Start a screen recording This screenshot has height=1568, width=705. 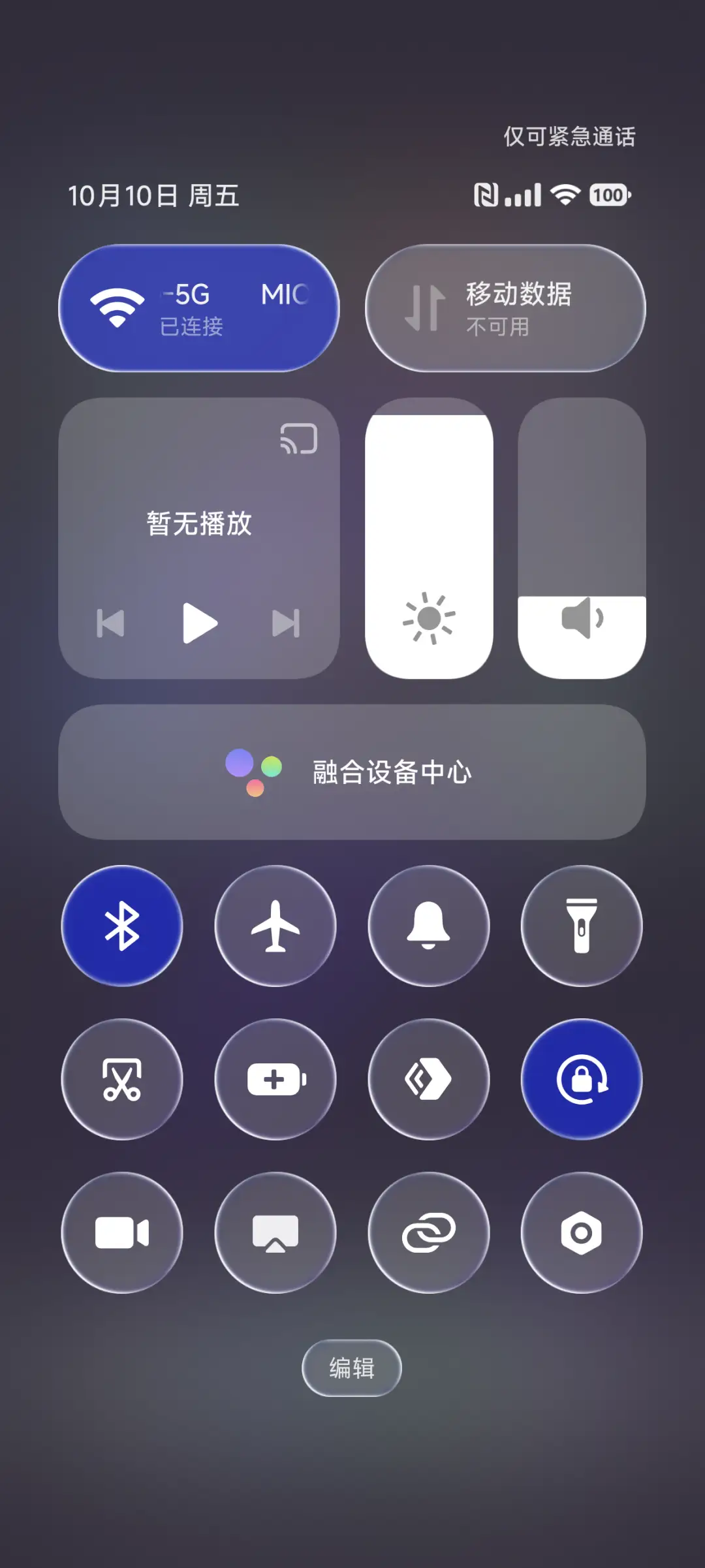click(x=121, y=1232)
